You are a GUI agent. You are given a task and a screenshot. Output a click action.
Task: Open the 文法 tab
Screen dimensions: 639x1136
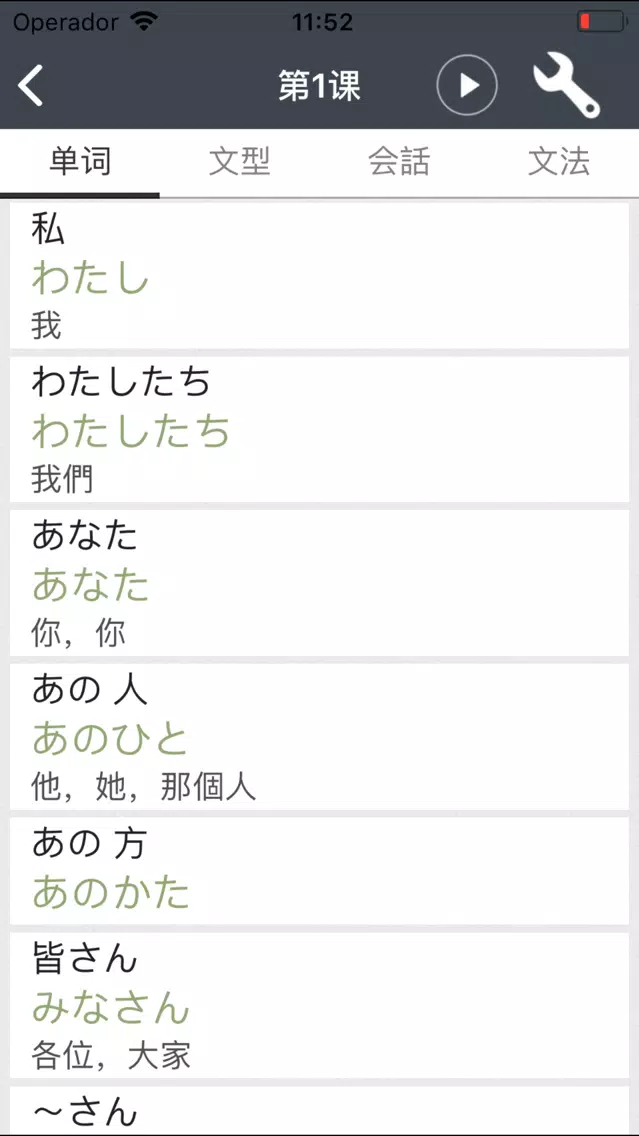tap(559, 162)
